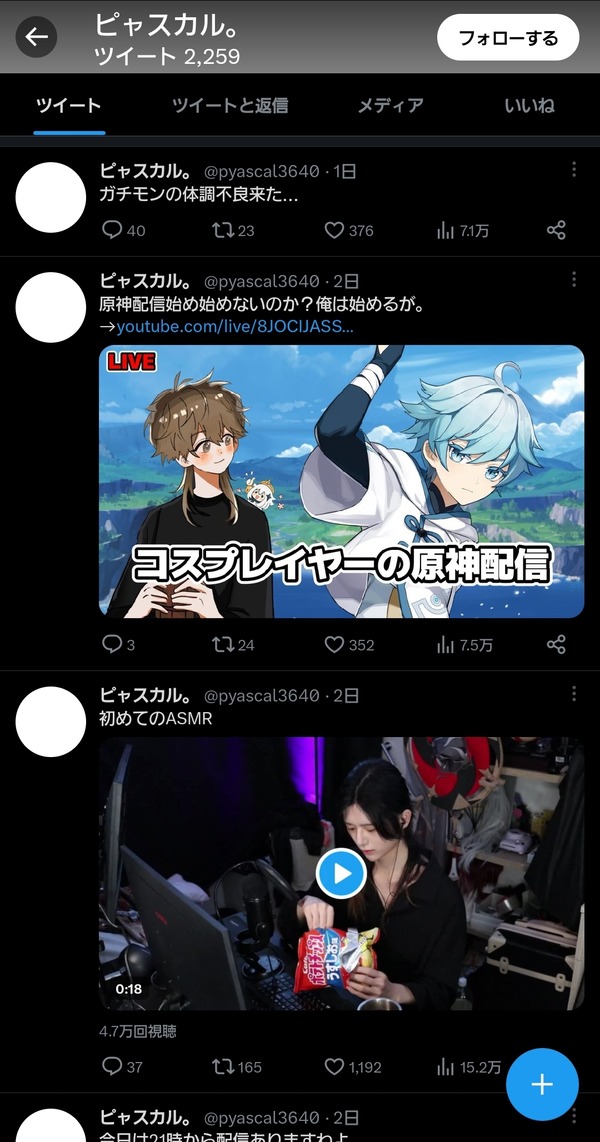
Task: Switch to the ツイートと返信 tab
Action: (230, 106)
